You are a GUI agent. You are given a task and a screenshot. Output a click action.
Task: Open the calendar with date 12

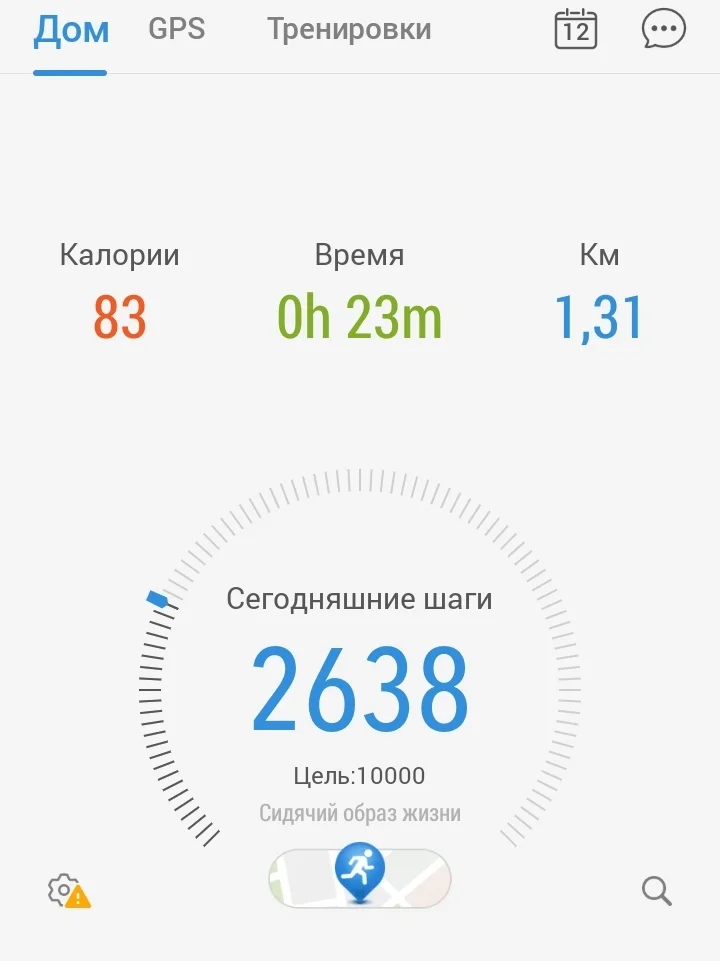pos(574,30)
